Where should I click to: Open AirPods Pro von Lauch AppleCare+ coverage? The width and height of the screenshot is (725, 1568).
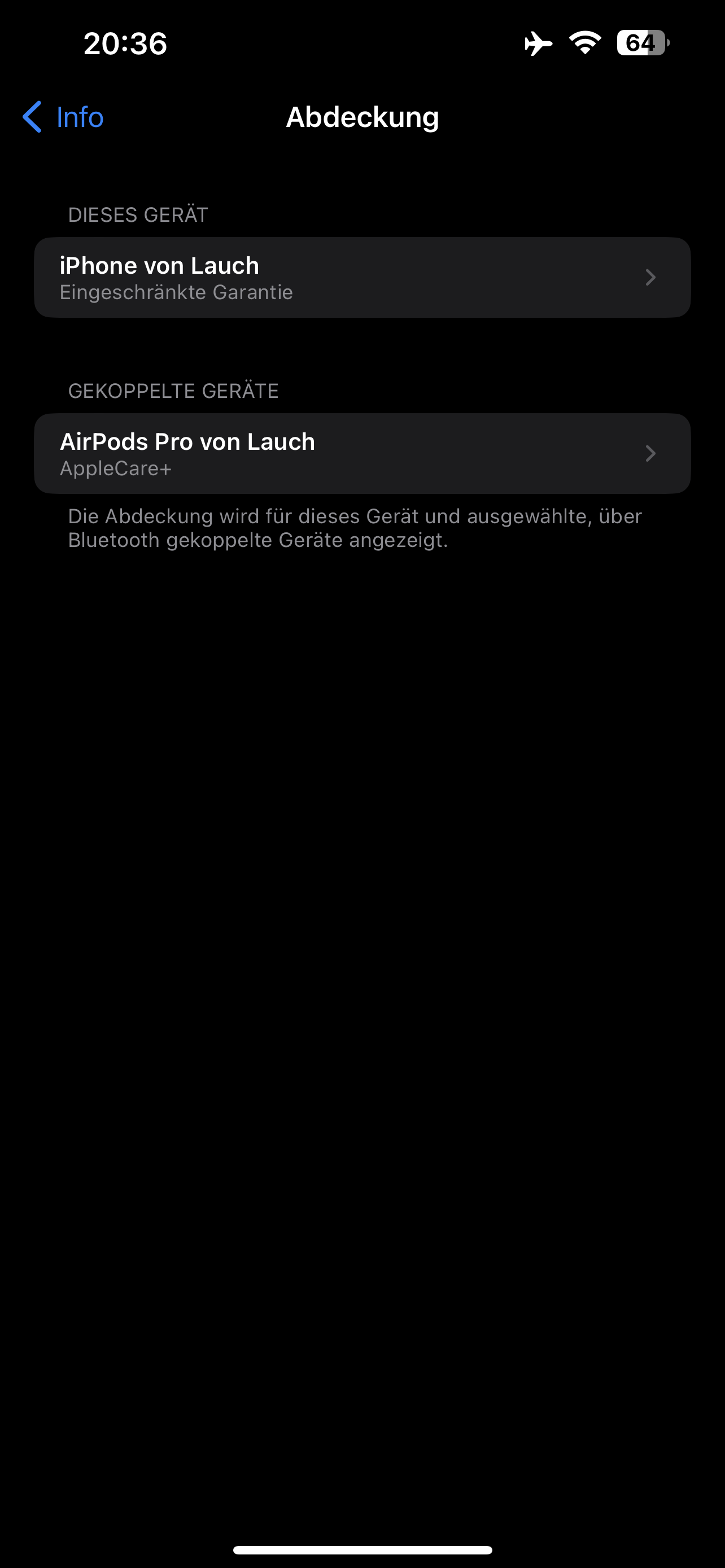point(362,453)
